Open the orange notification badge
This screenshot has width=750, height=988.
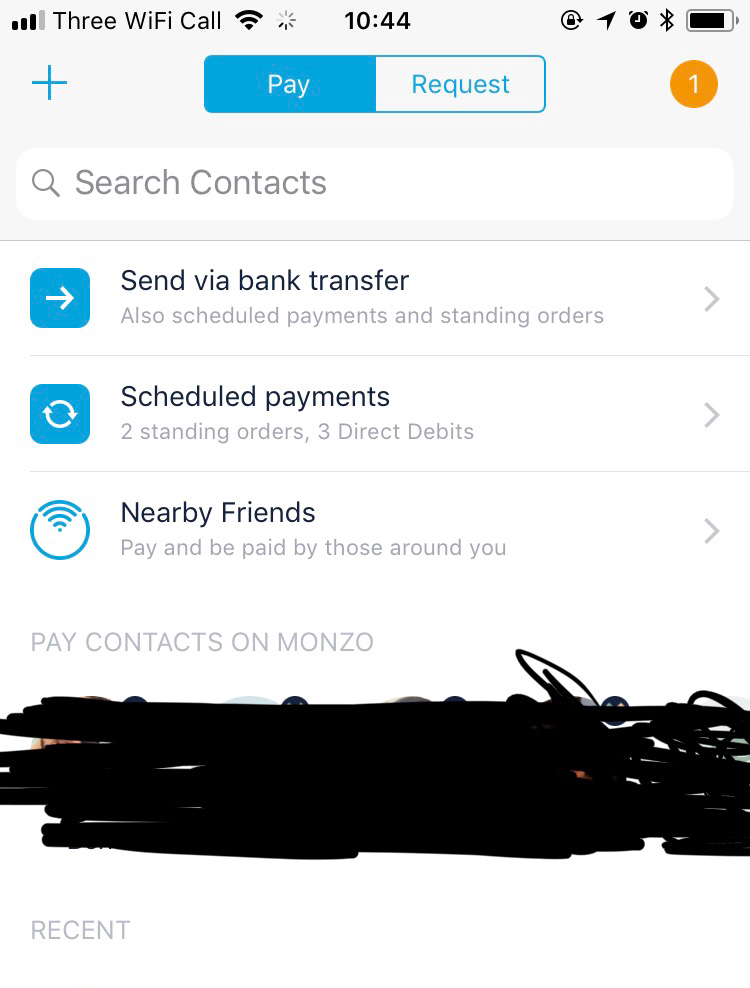pyautogui.click(x=693, y=84)
